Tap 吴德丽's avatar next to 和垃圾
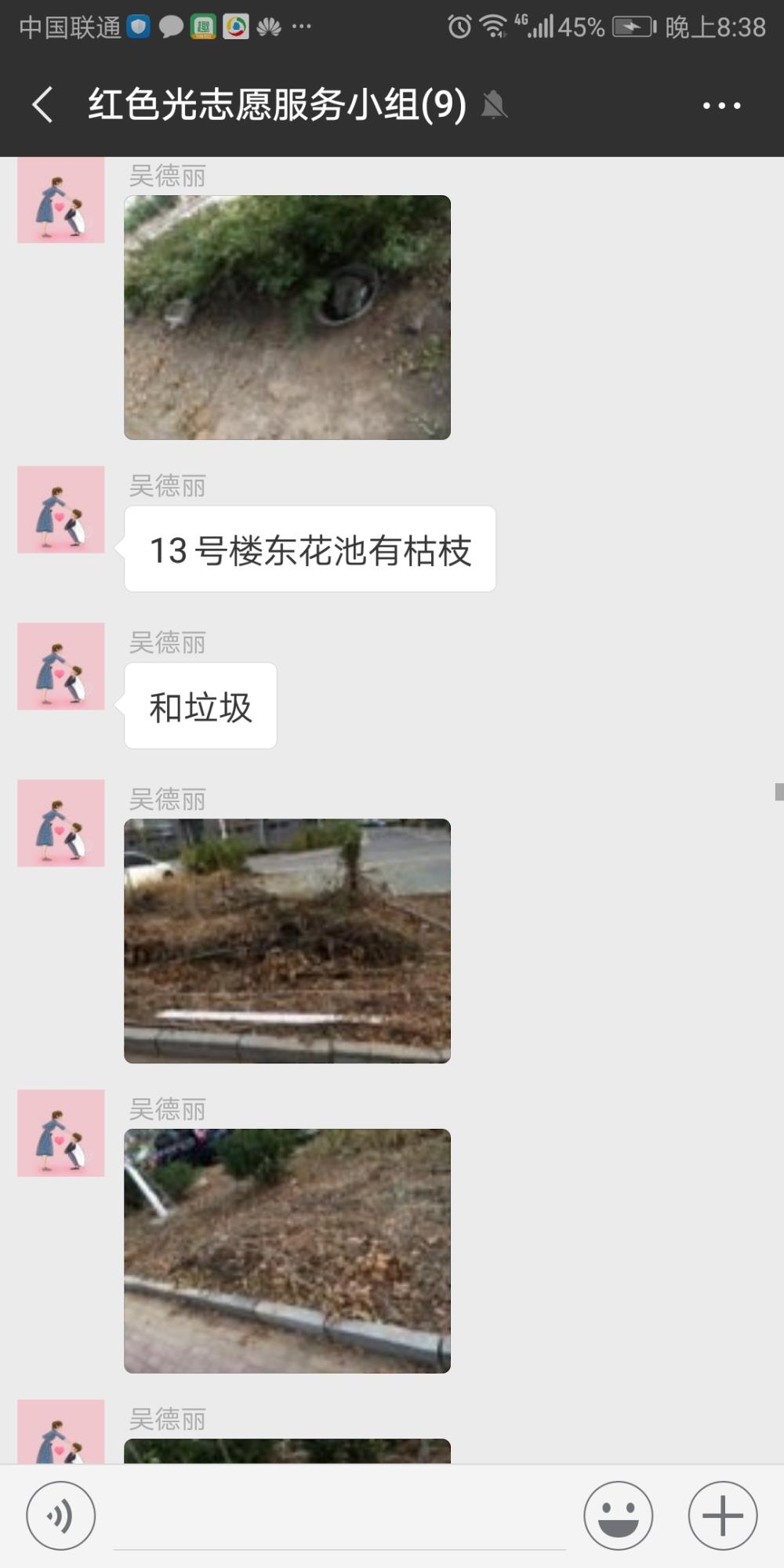 click(61, 666)
